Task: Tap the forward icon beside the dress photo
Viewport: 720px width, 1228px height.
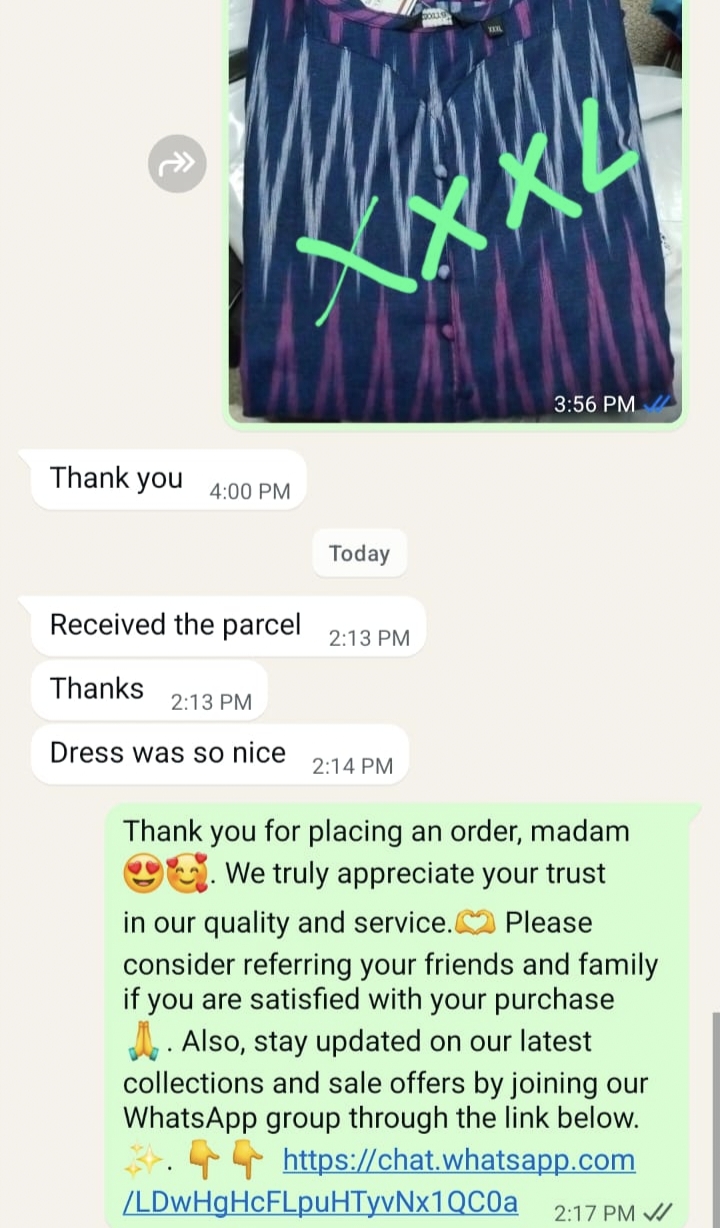Action: (x=177, y=163)
